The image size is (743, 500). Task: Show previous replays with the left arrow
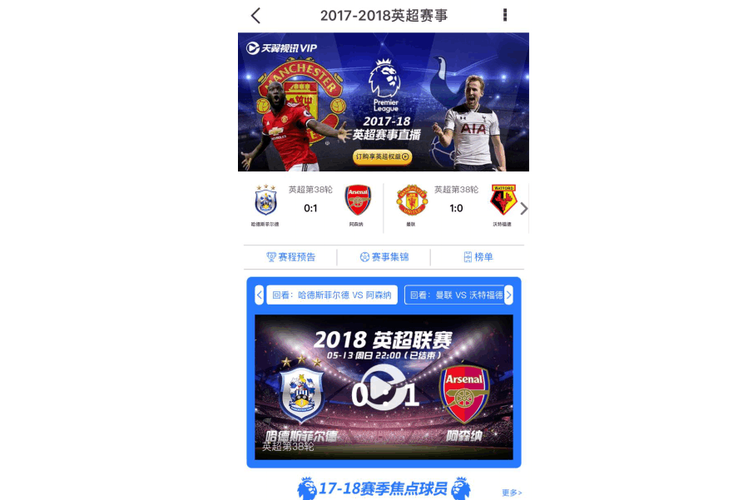259,295
